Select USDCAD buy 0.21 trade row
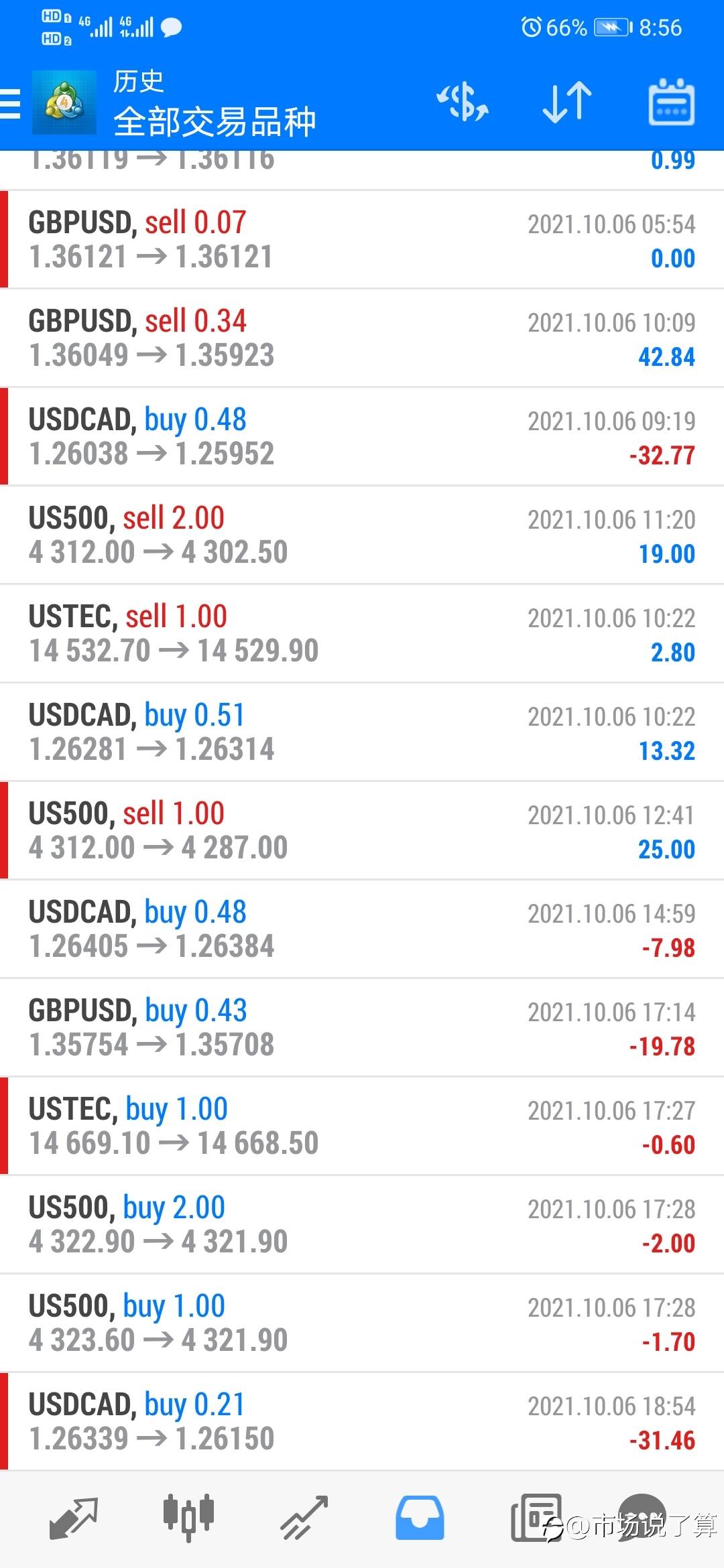Screen dimensions: 724x1568 [362, 1422]
